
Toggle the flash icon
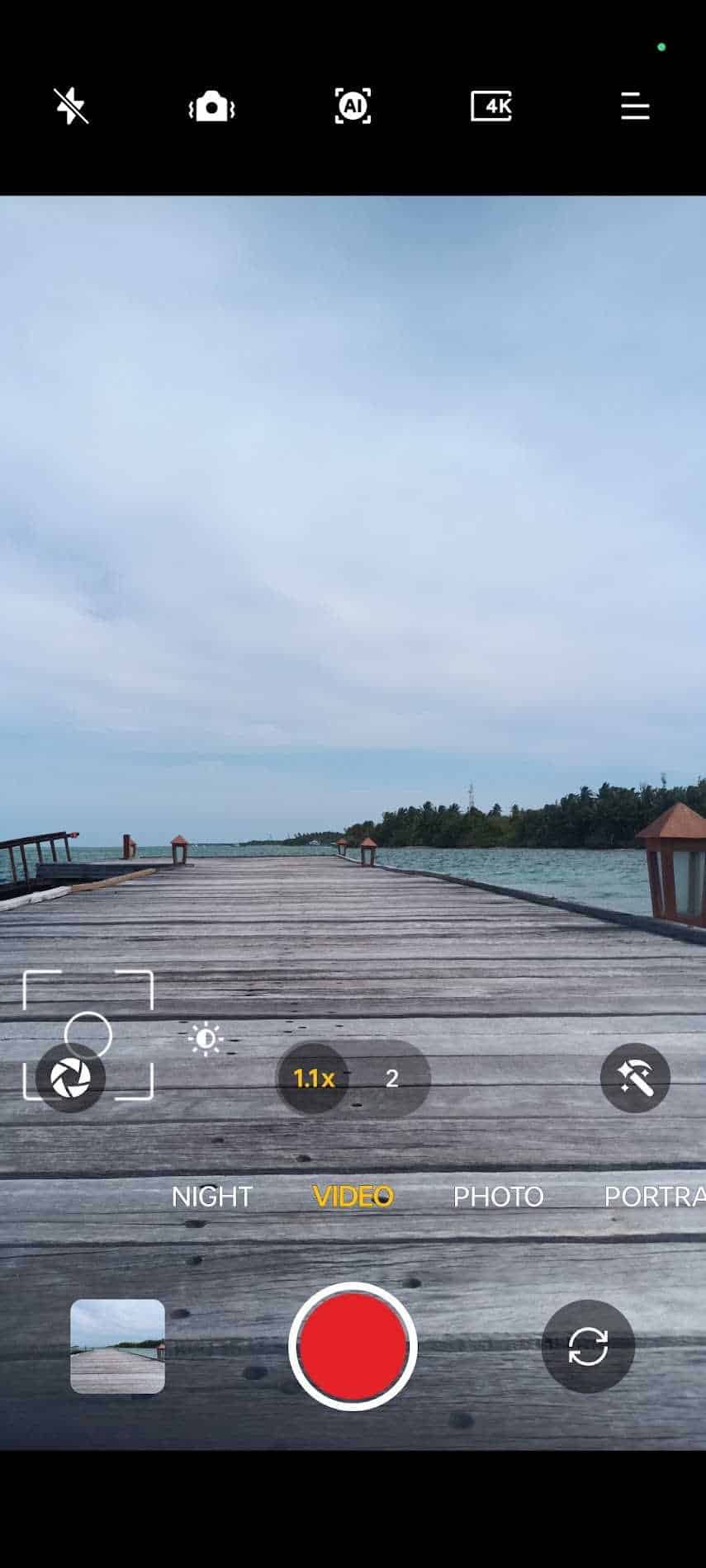point(71,106)
